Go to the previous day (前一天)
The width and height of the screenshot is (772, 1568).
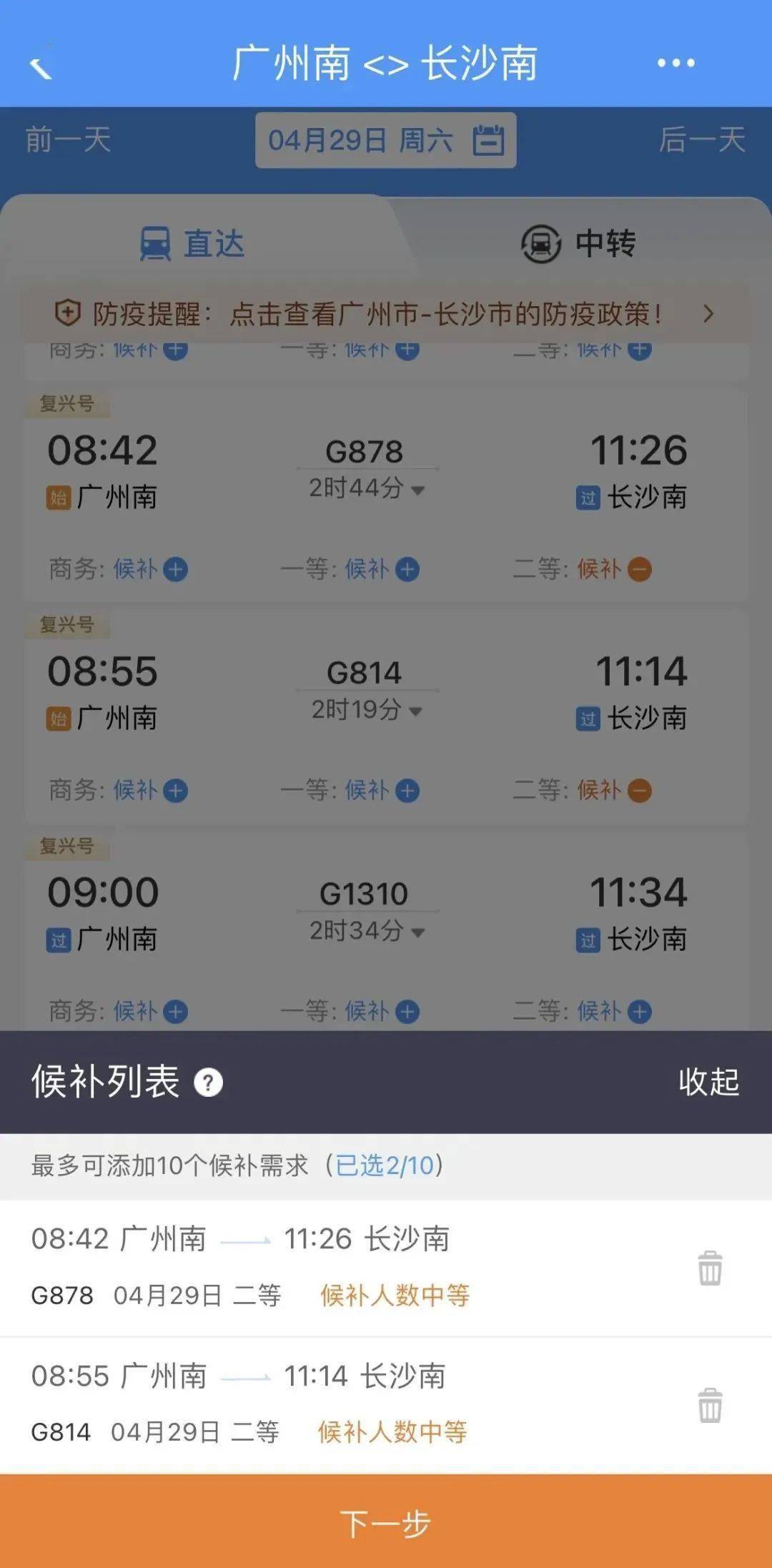pyautogui.click(x=68, y=139)
